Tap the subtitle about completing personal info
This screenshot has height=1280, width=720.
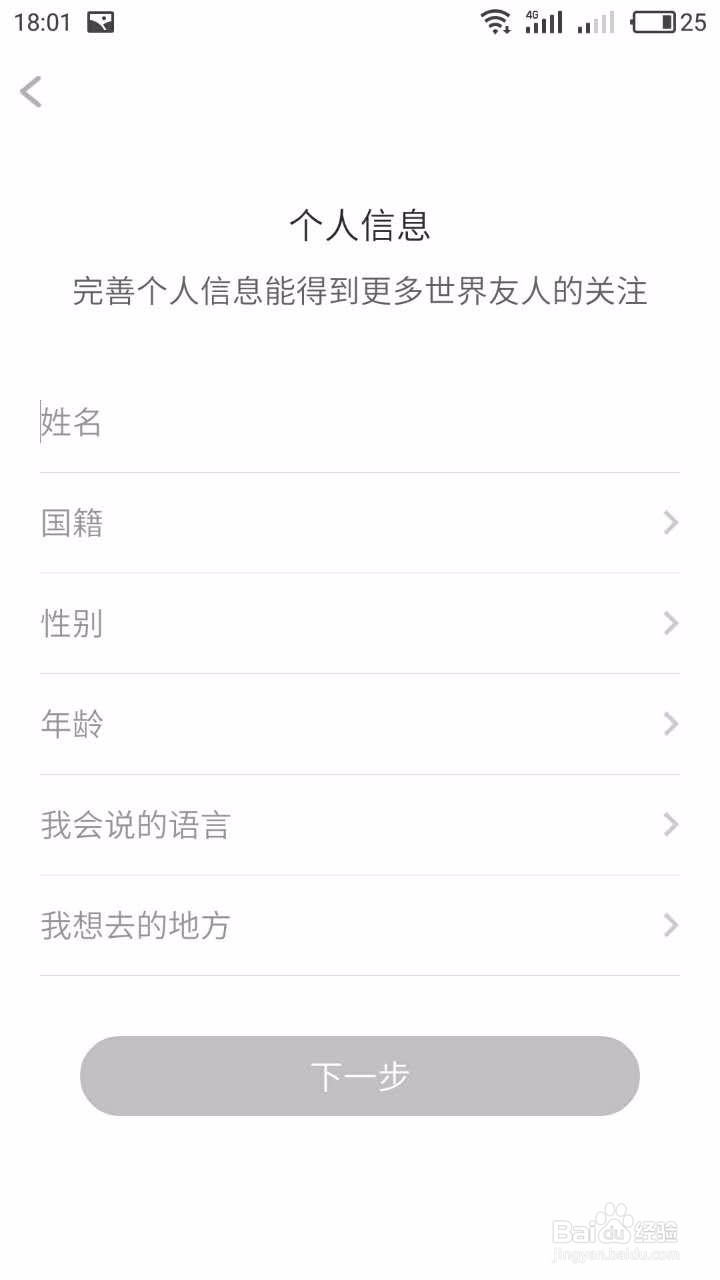click(360, 292)
